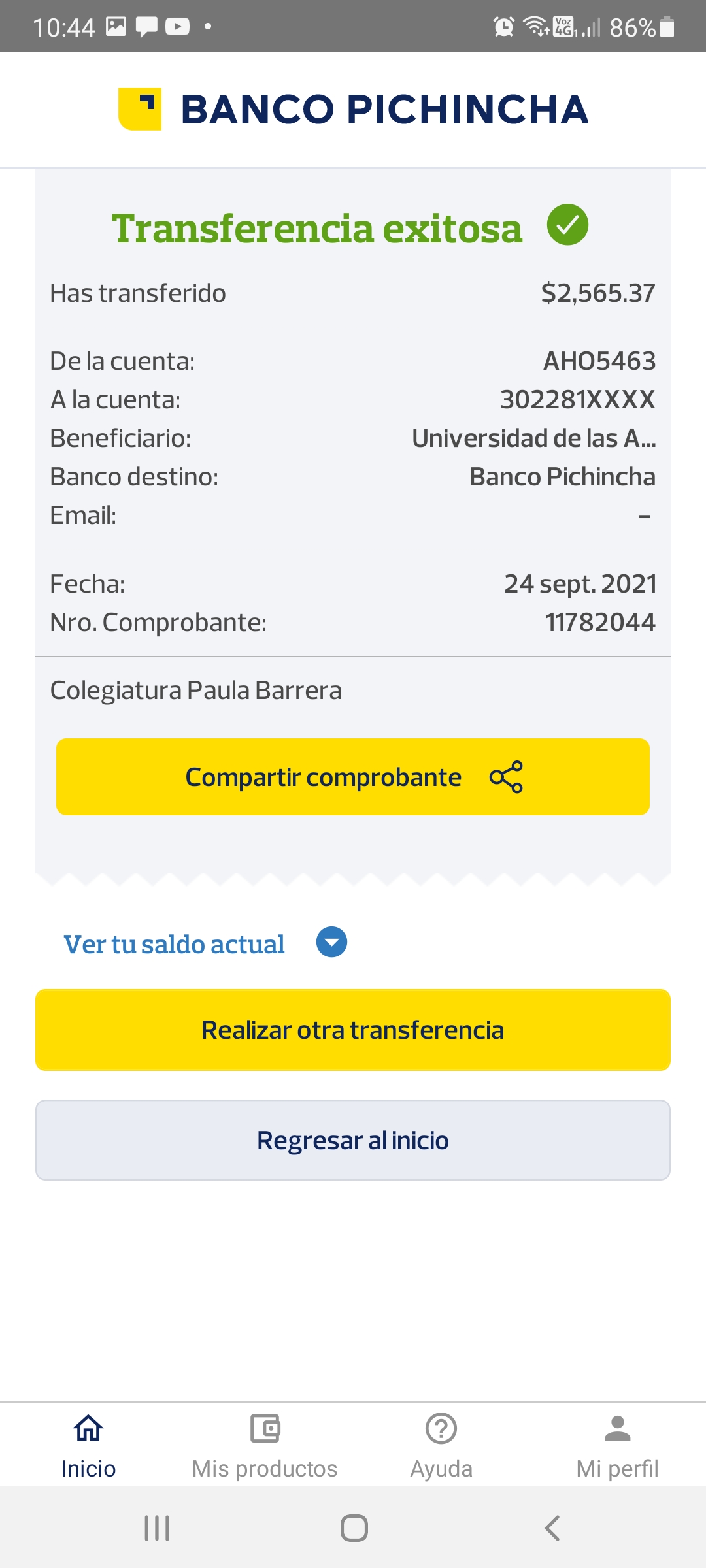Open the Mi perfil tab

(617, 1445)
